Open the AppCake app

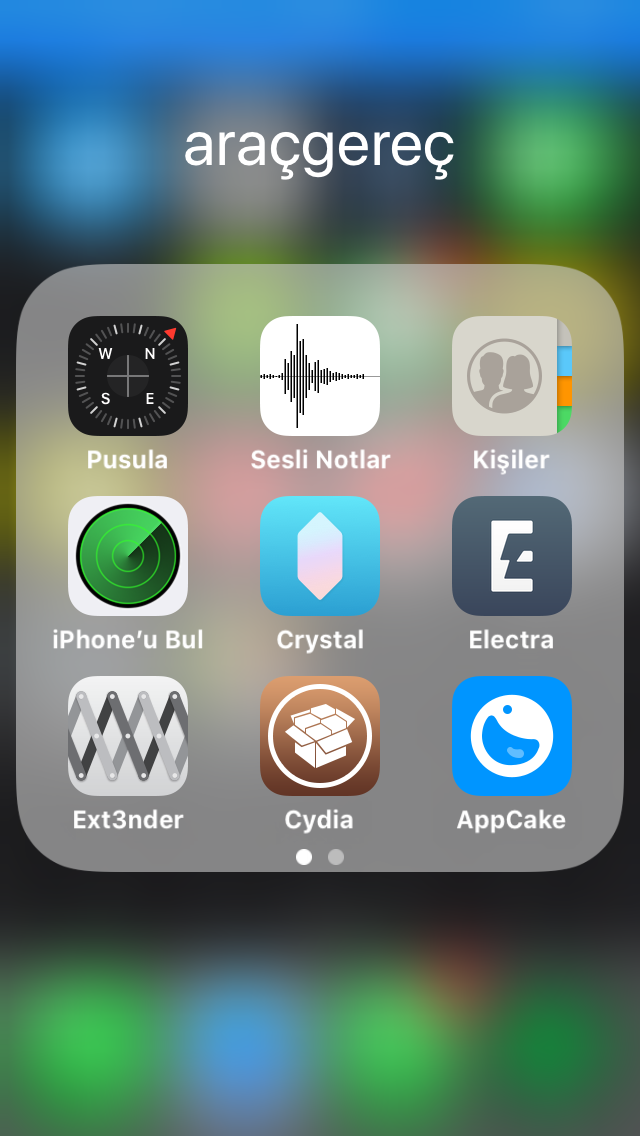coord(511,736)
